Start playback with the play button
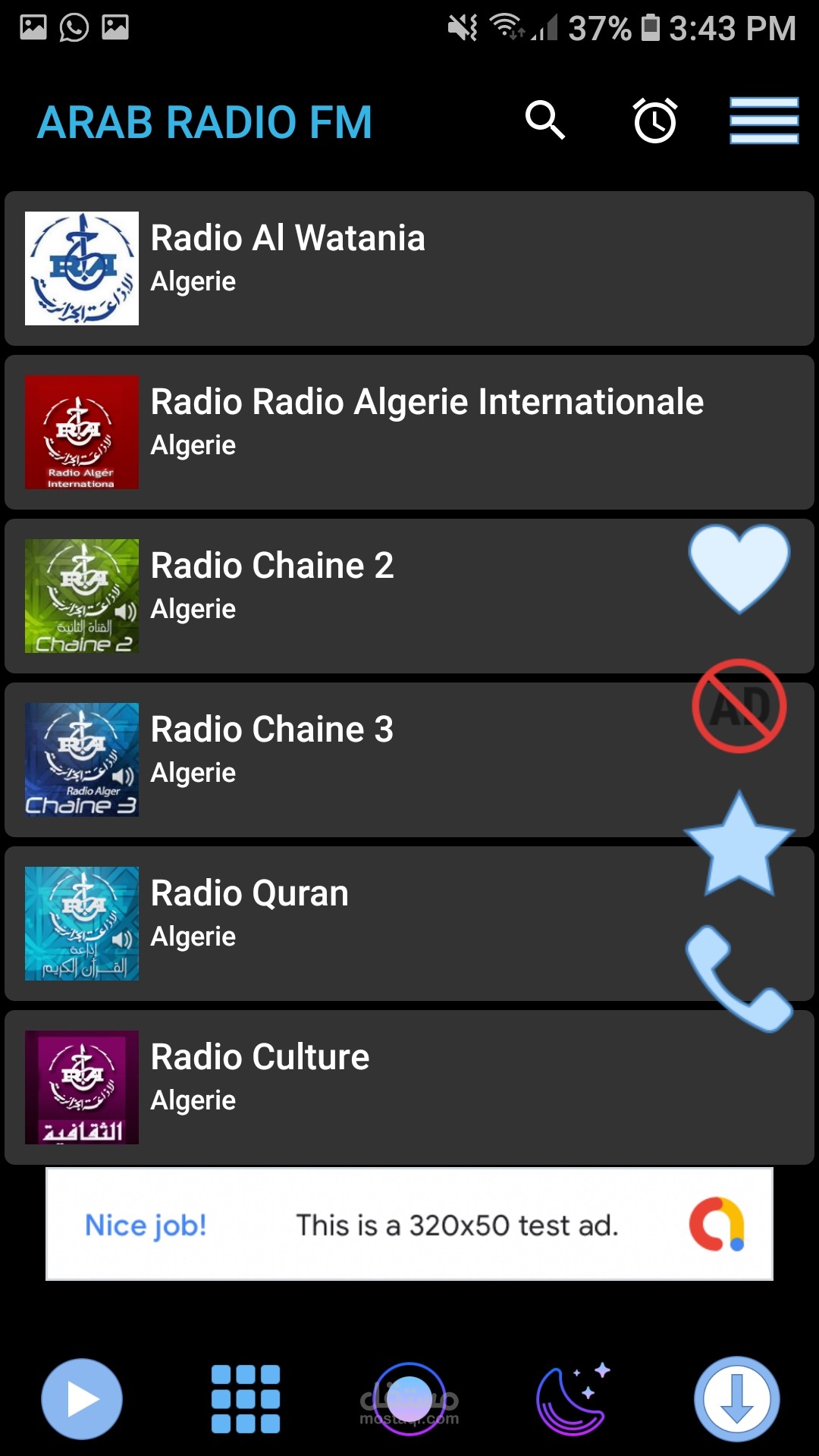 [82, 1399]
